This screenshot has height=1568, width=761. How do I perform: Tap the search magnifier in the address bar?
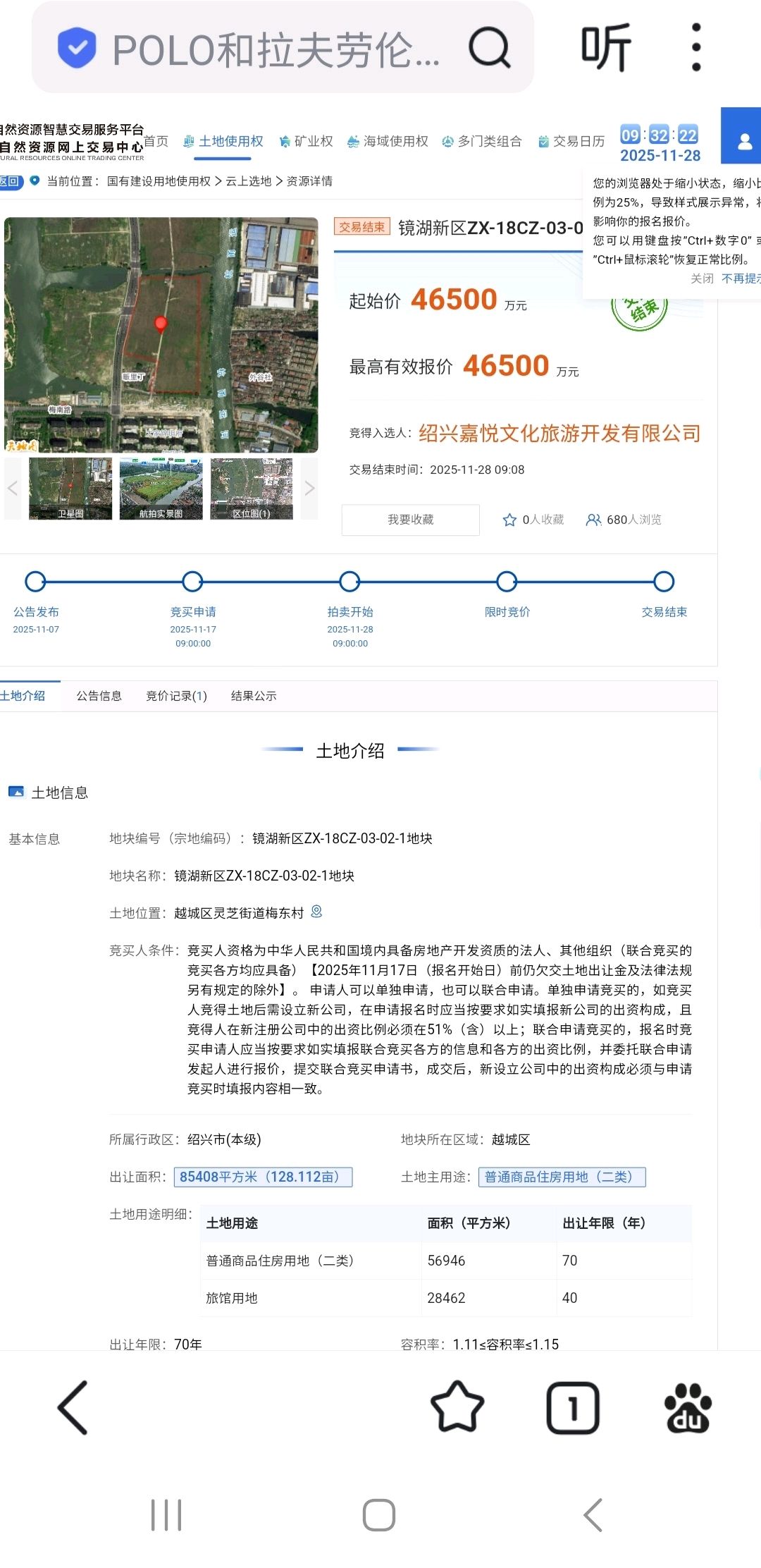pos(489,48)
